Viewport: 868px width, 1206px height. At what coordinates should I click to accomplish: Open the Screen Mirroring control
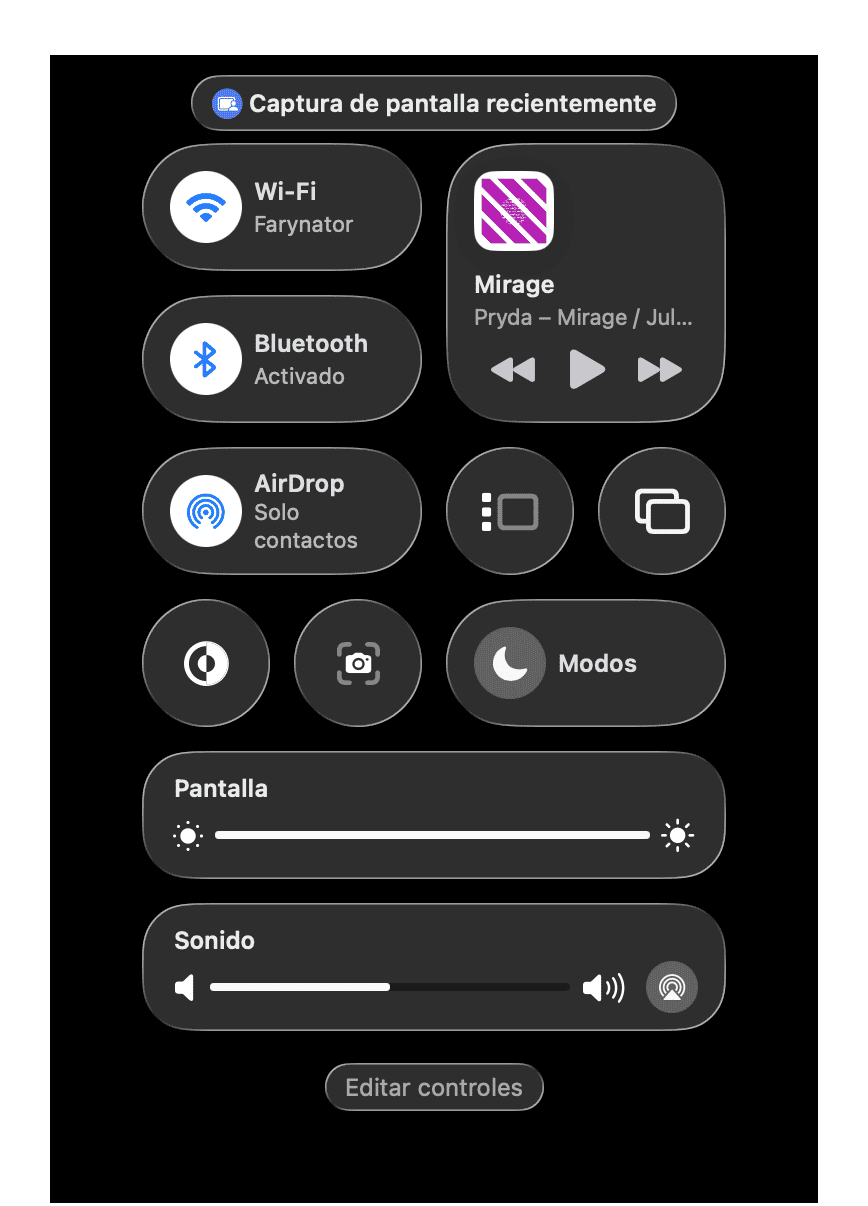click(661, 511)
